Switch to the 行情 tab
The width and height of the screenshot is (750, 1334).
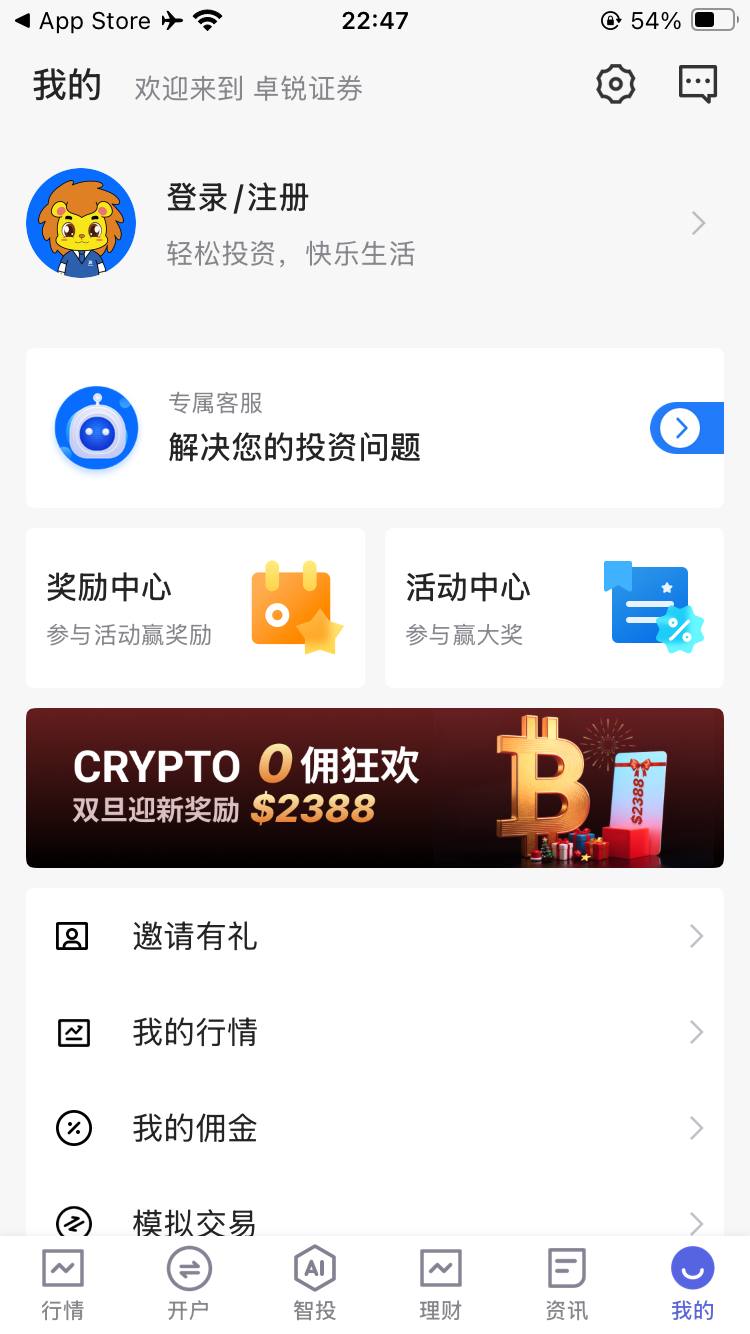(x=63, y=1284)
